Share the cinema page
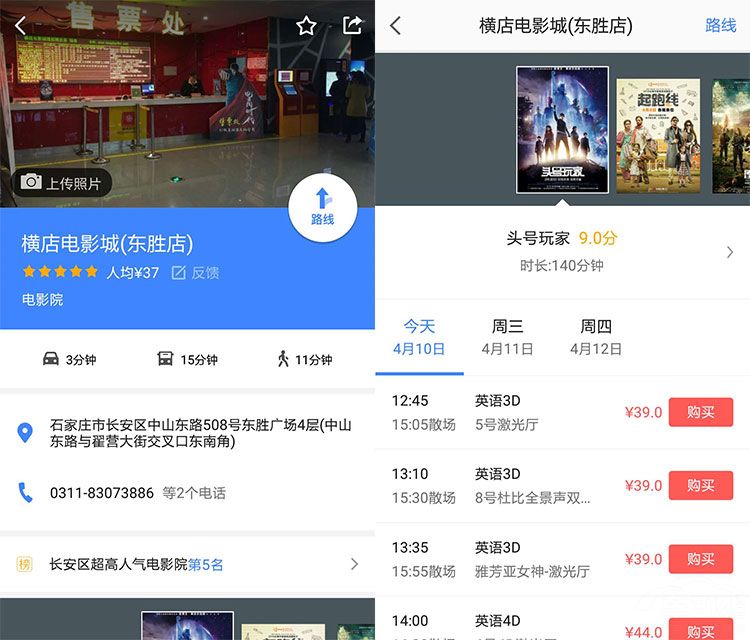This screenshot has height=640, width=750. (x=352, y=26)
